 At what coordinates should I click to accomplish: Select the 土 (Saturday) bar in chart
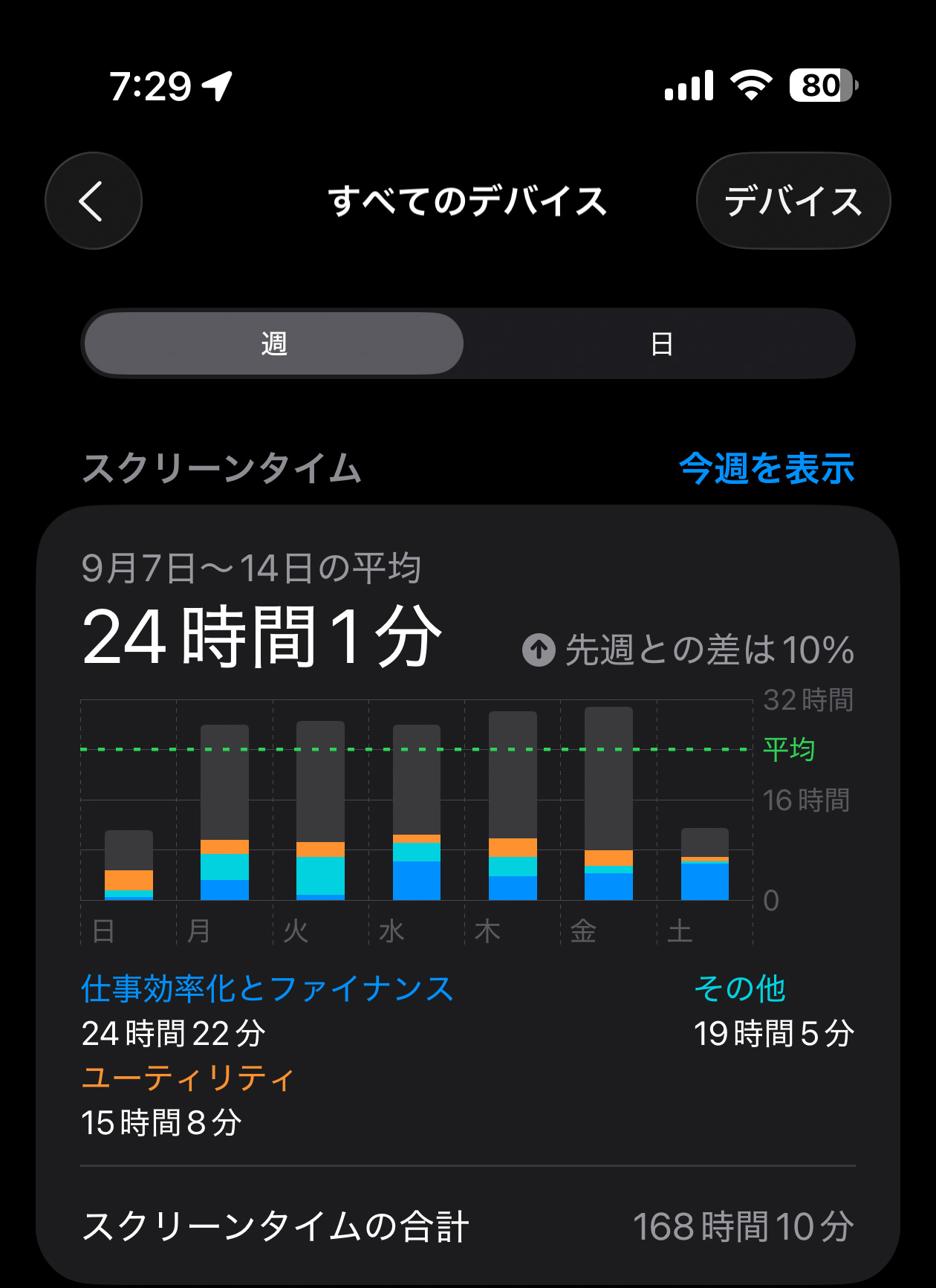pos(704,864)
